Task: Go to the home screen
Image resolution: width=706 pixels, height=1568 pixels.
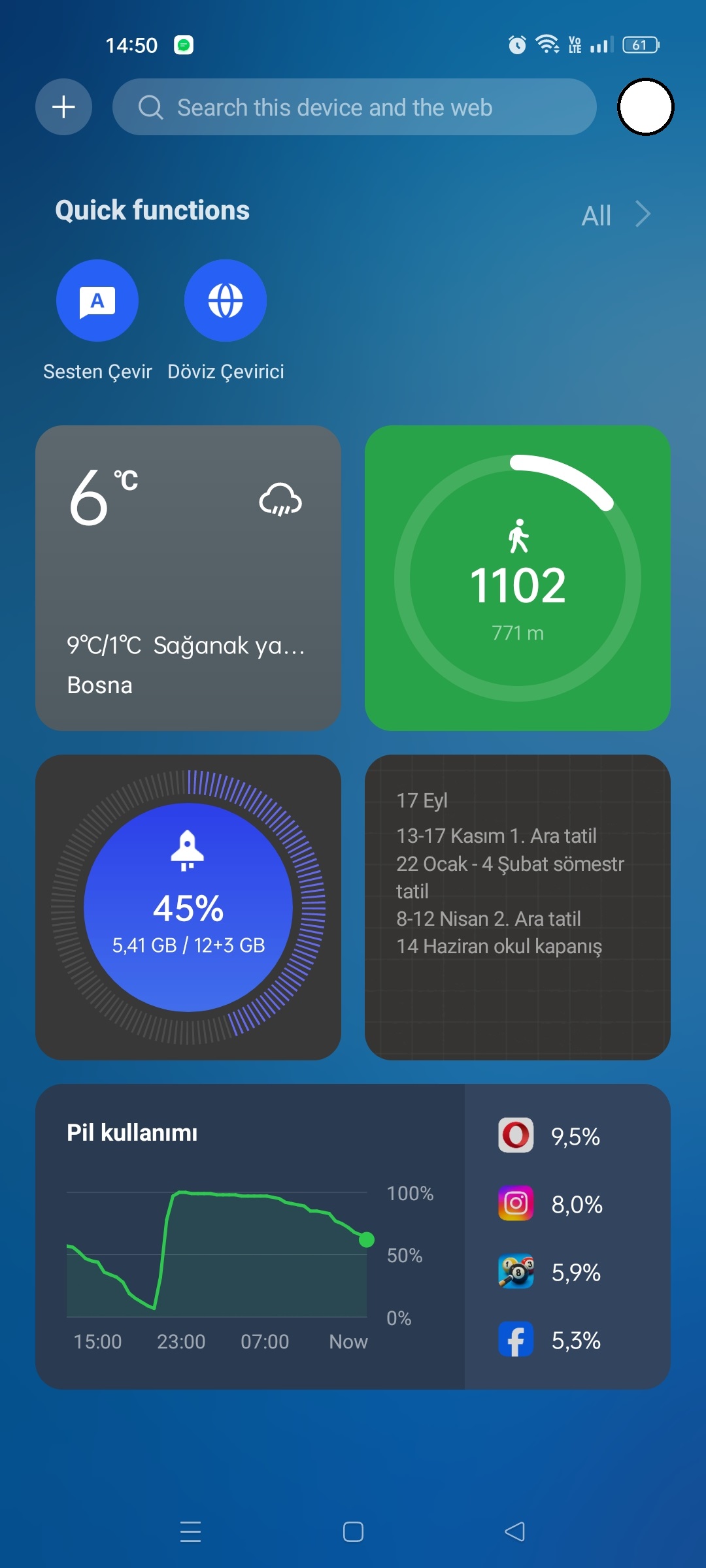Action: tap(353, 1532)
